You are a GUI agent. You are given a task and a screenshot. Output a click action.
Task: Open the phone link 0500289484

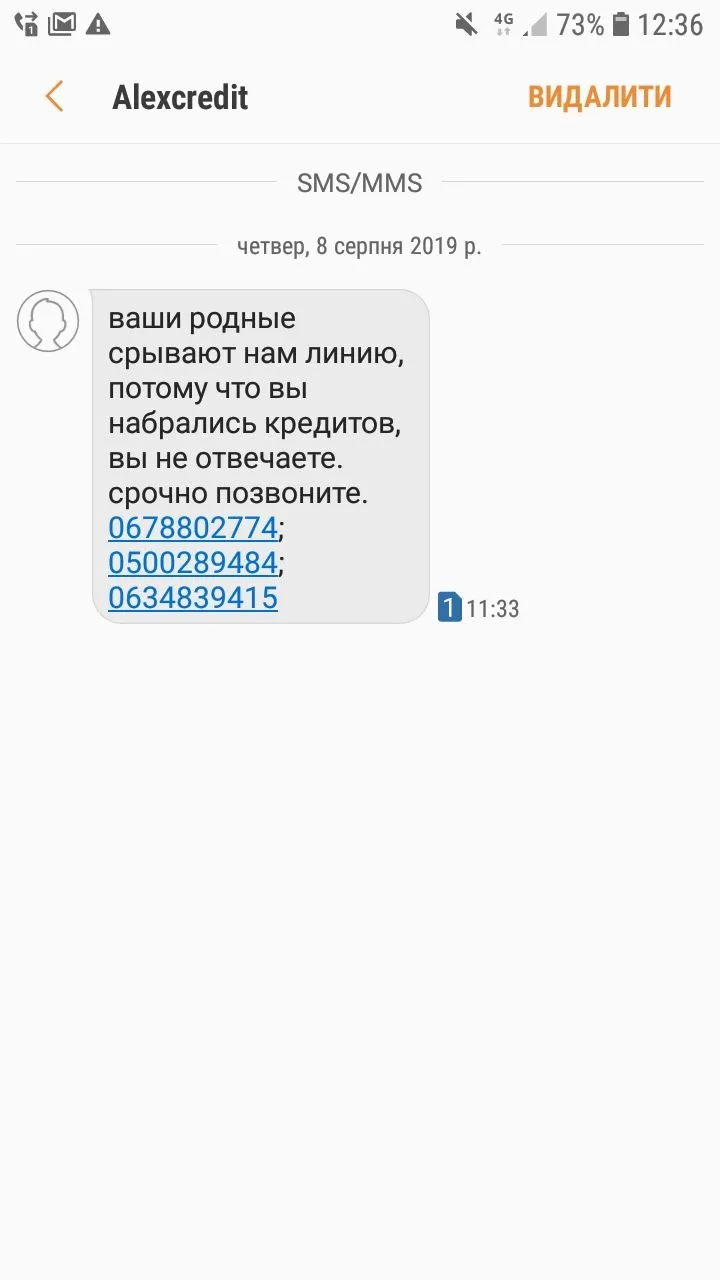pos(192,563)
